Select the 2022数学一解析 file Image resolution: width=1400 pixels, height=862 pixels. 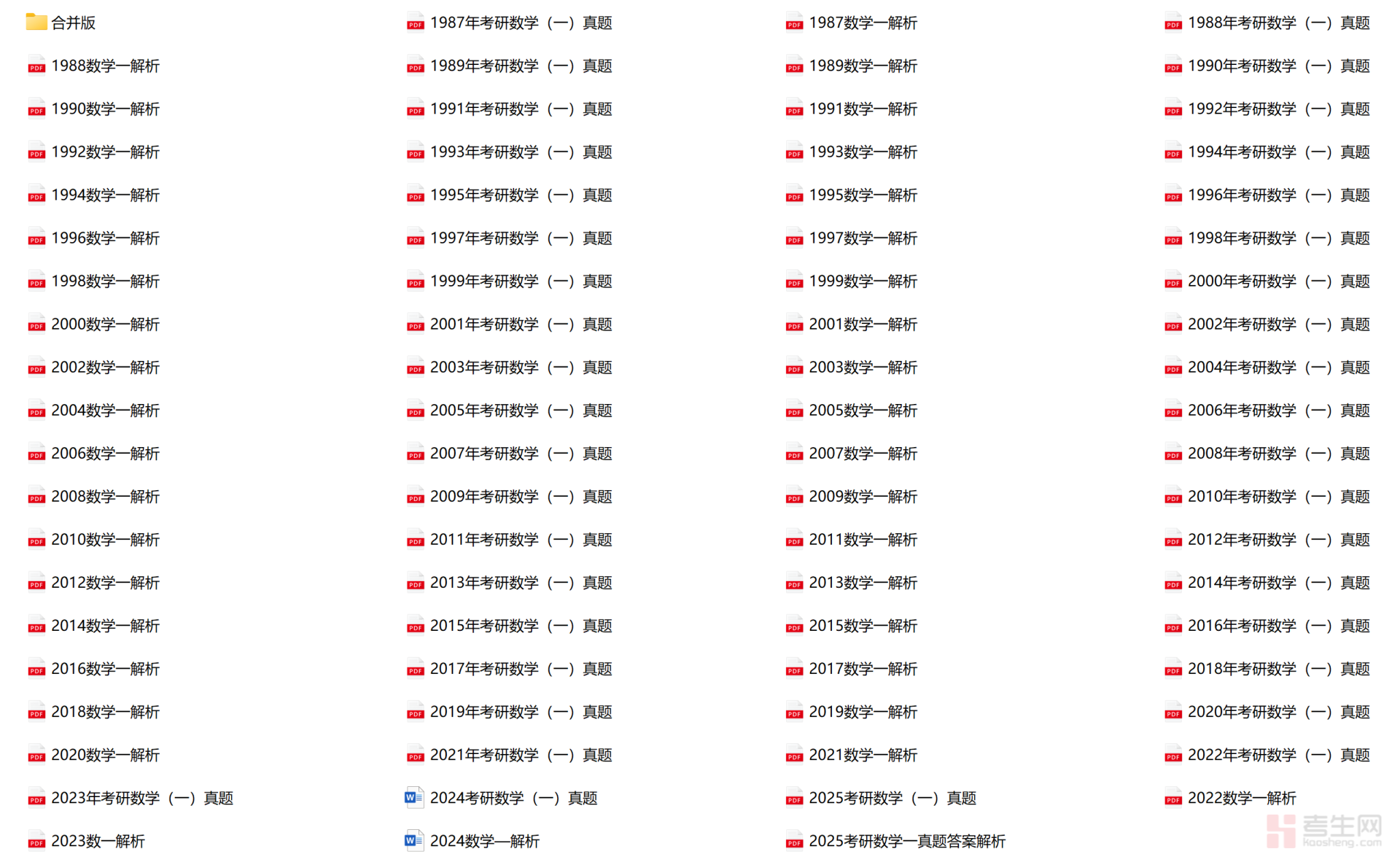click(1241, 797)
